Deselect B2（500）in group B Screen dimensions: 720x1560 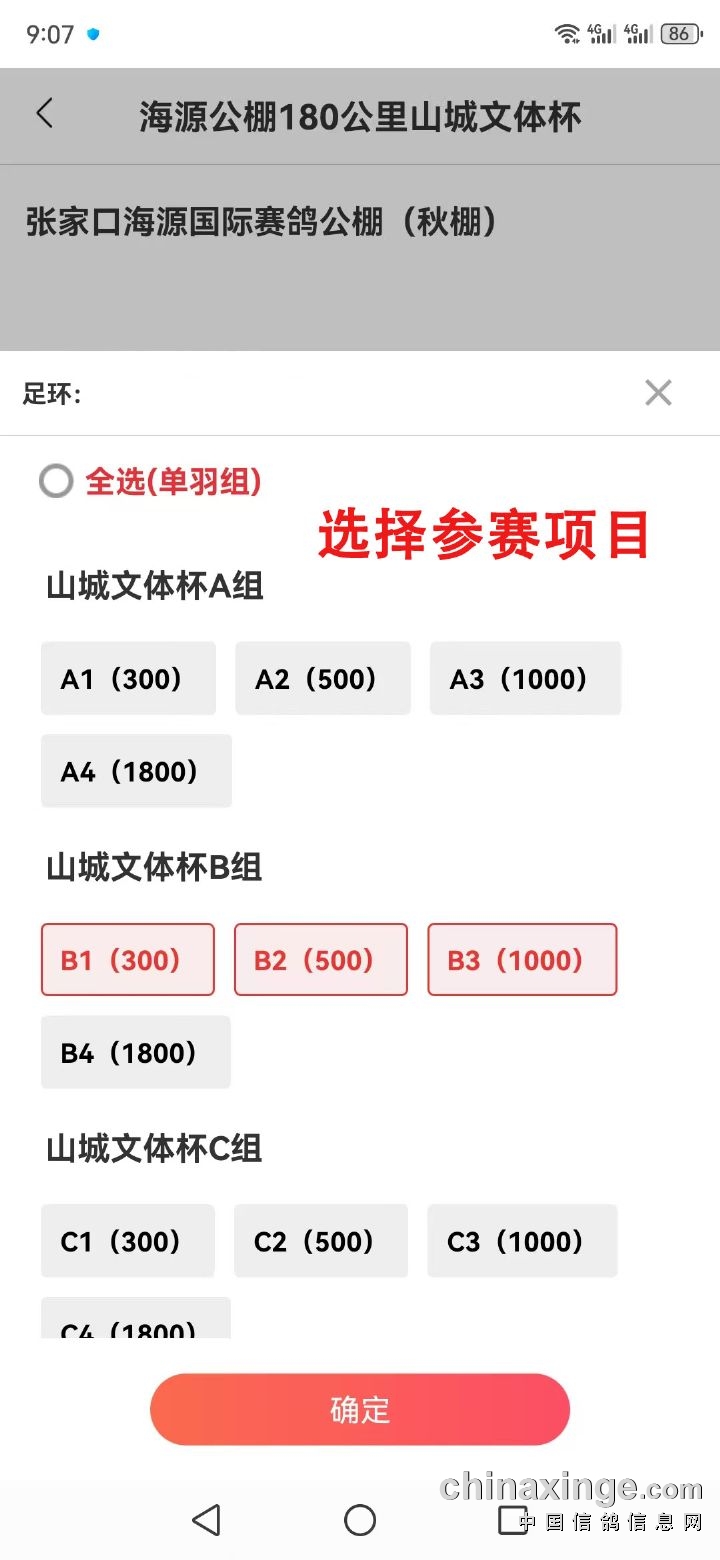(321, 960)
